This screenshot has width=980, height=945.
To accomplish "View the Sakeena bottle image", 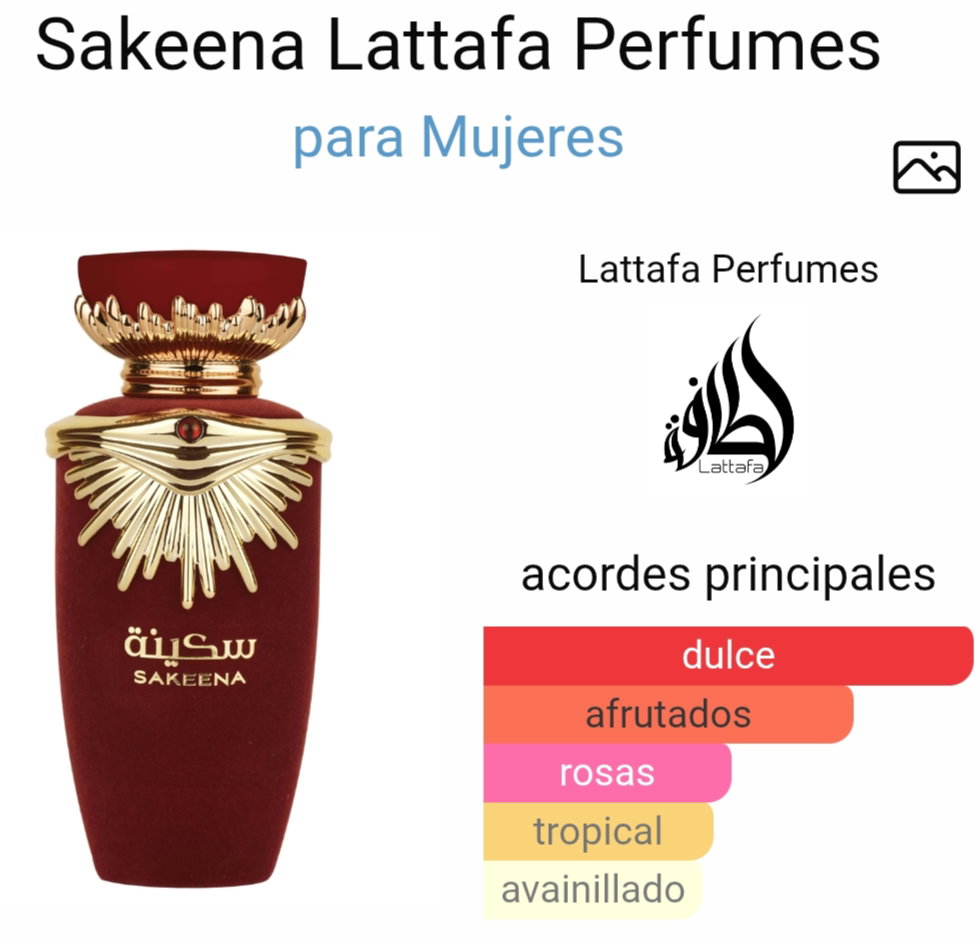I will click(190, 570).
